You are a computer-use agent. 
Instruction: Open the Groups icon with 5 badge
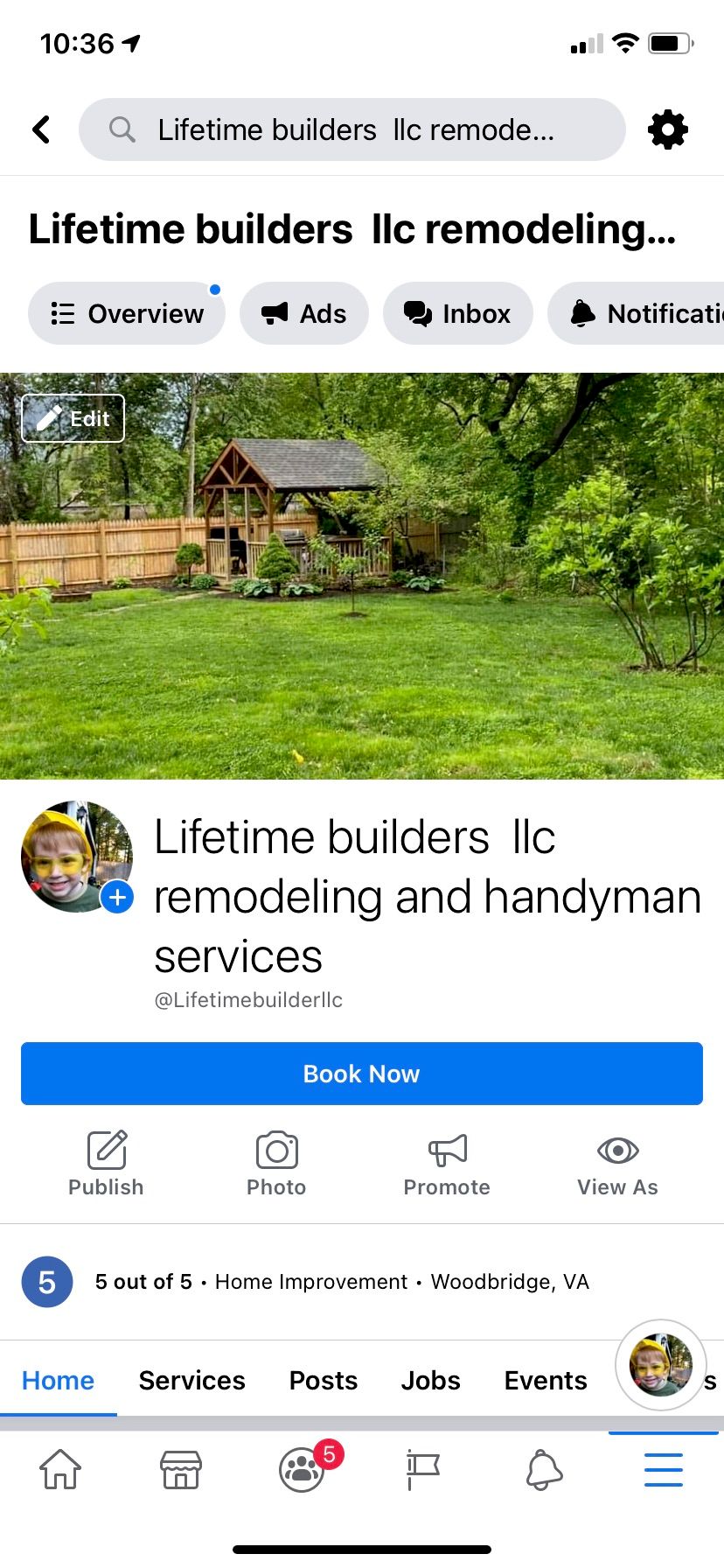(x=303, y=1469)
